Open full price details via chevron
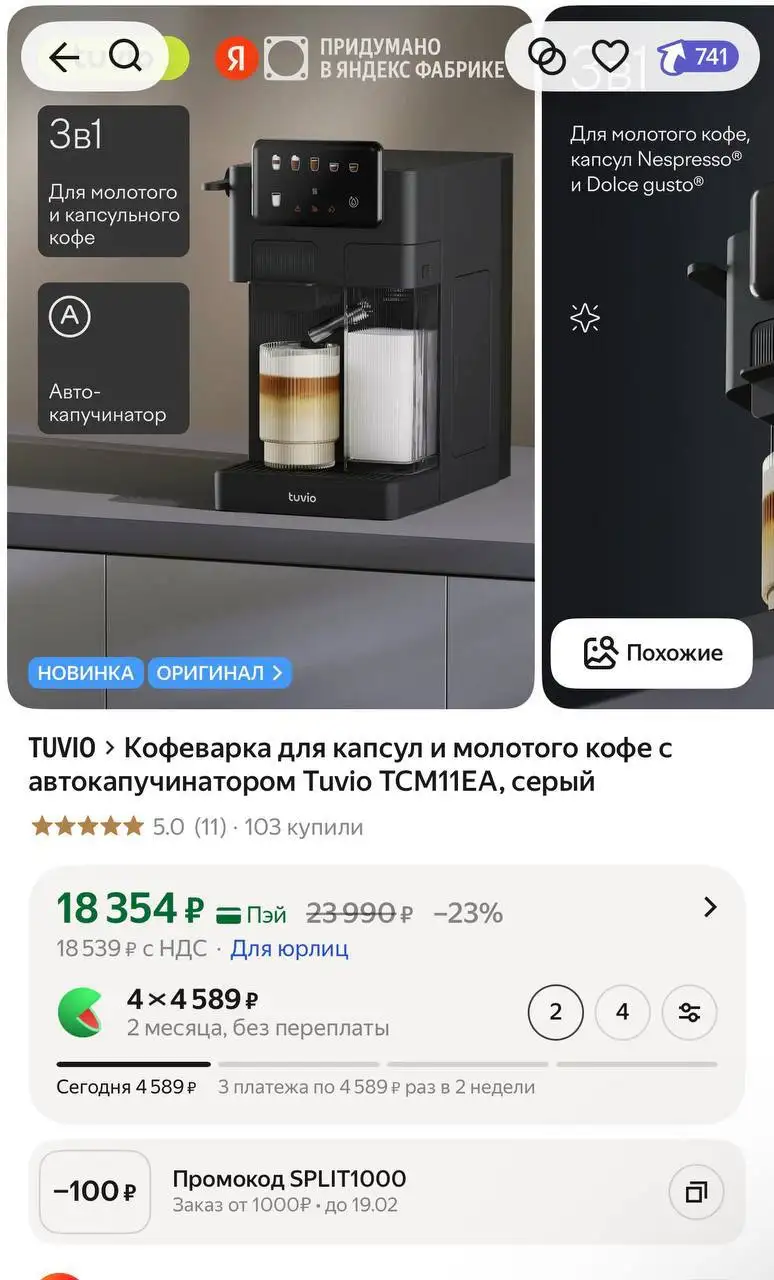774x1280 pixels. [x=710, y=908]
